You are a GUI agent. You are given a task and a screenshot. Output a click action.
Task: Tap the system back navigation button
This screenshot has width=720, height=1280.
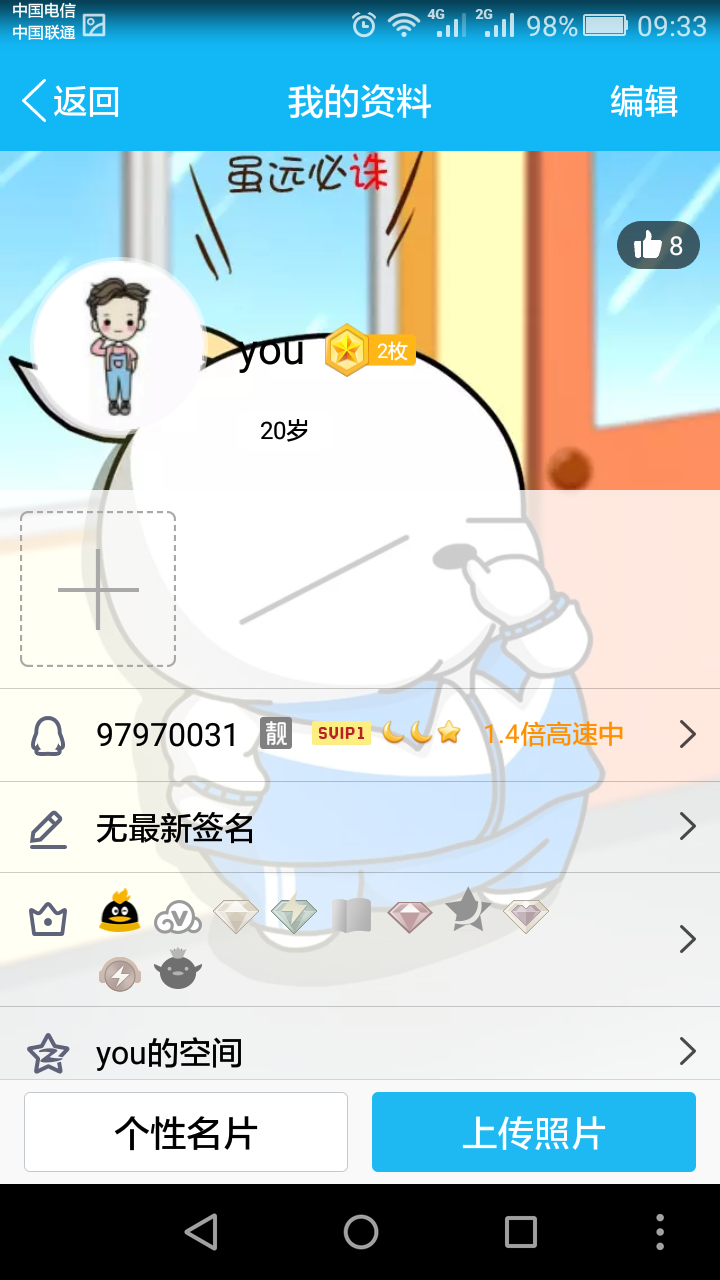click(201, 1232)
